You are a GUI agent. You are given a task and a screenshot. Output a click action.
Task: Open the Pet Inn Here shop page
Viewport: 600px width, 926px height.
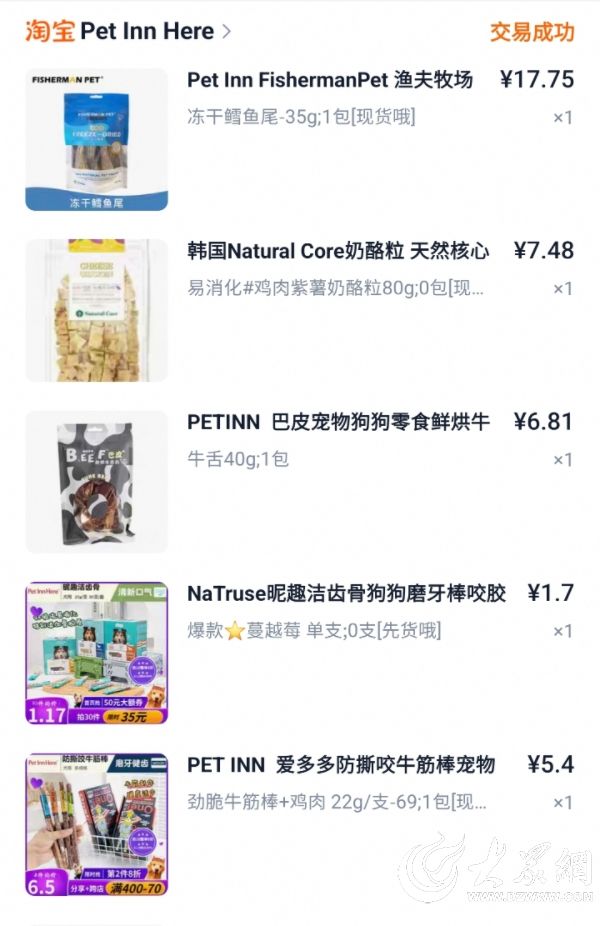tap(147, 31)
